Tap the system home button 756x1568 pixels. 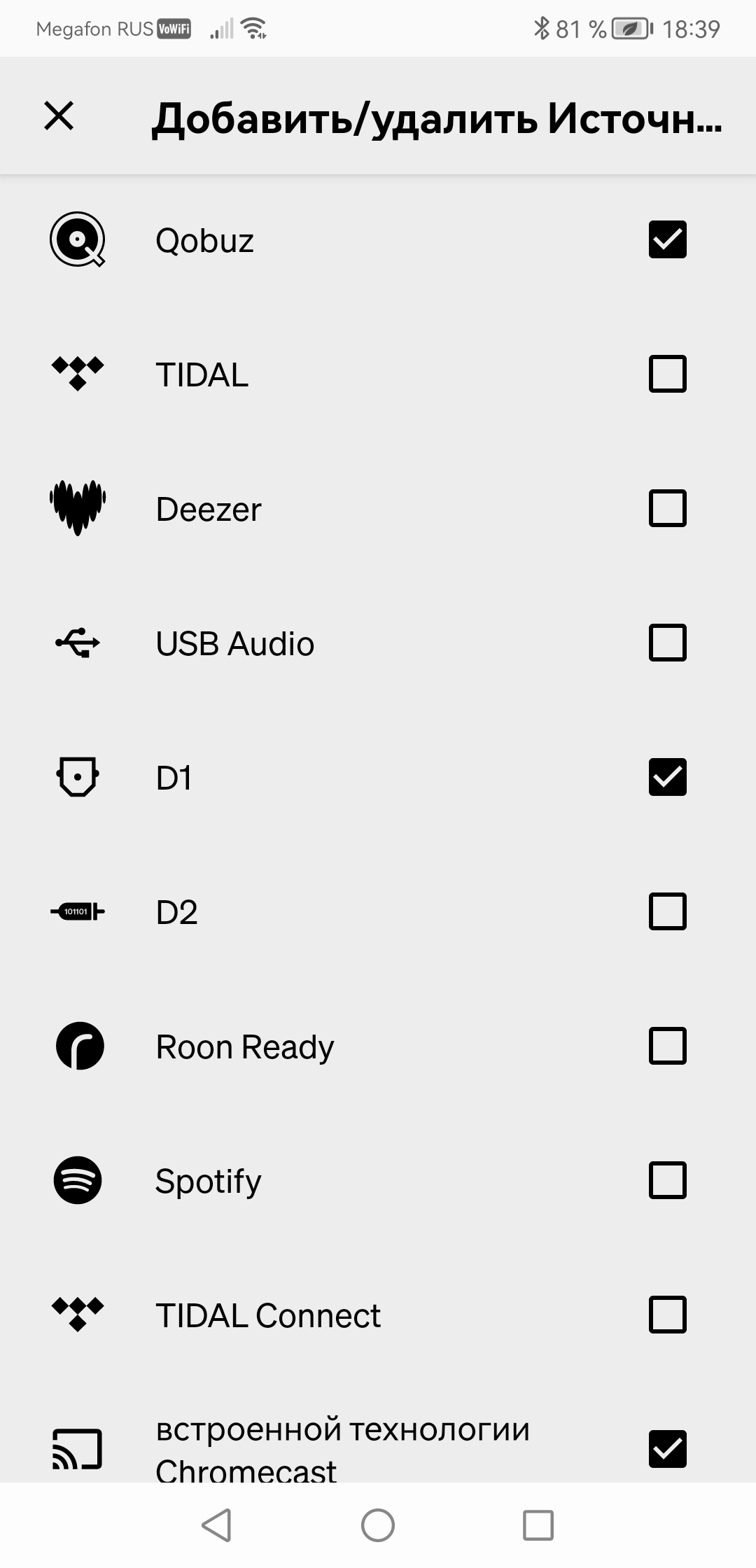tap(378, 1525)
